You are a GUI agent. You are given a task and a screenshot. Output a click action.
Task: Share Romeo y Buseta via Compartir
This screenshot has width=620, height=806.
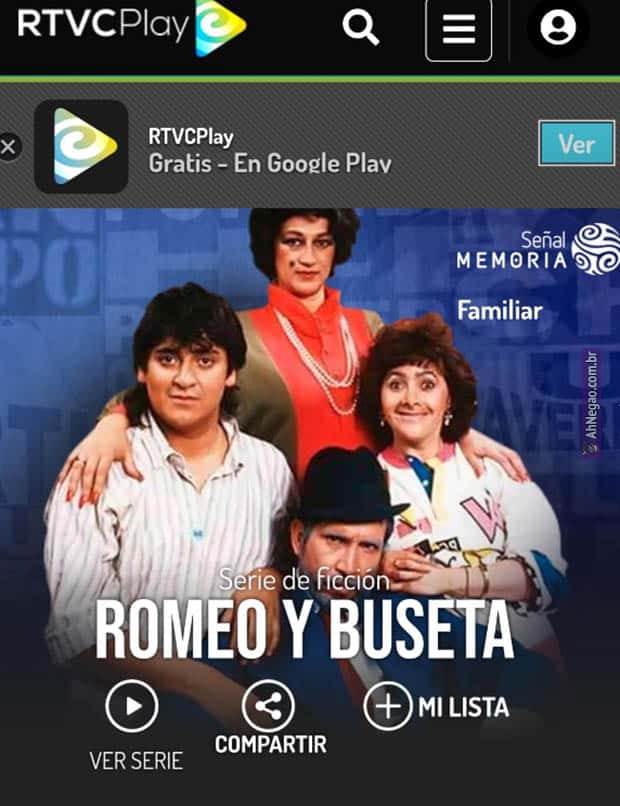point(268,707)
